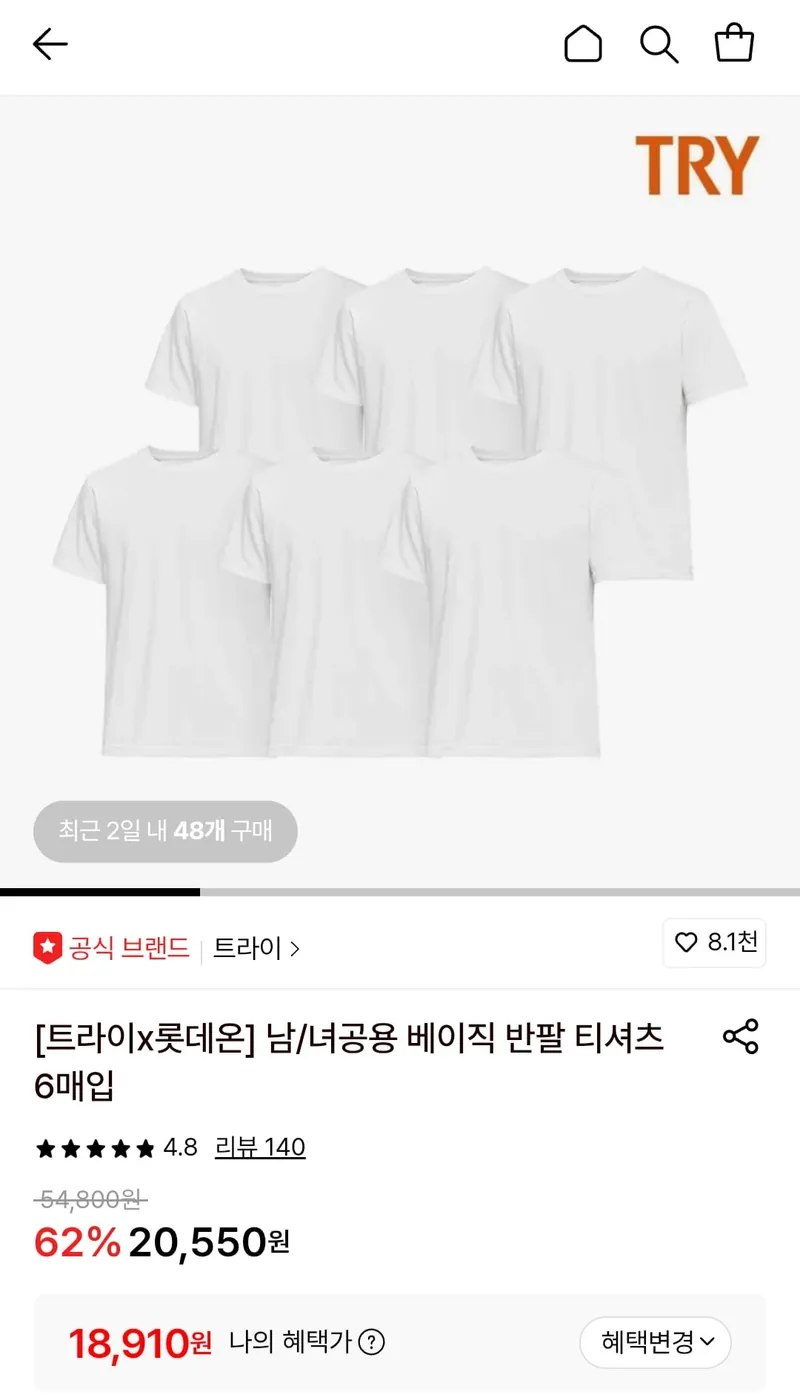
Task: Open the help icon next to 나의 혜택가
Action: [373, 1343]
